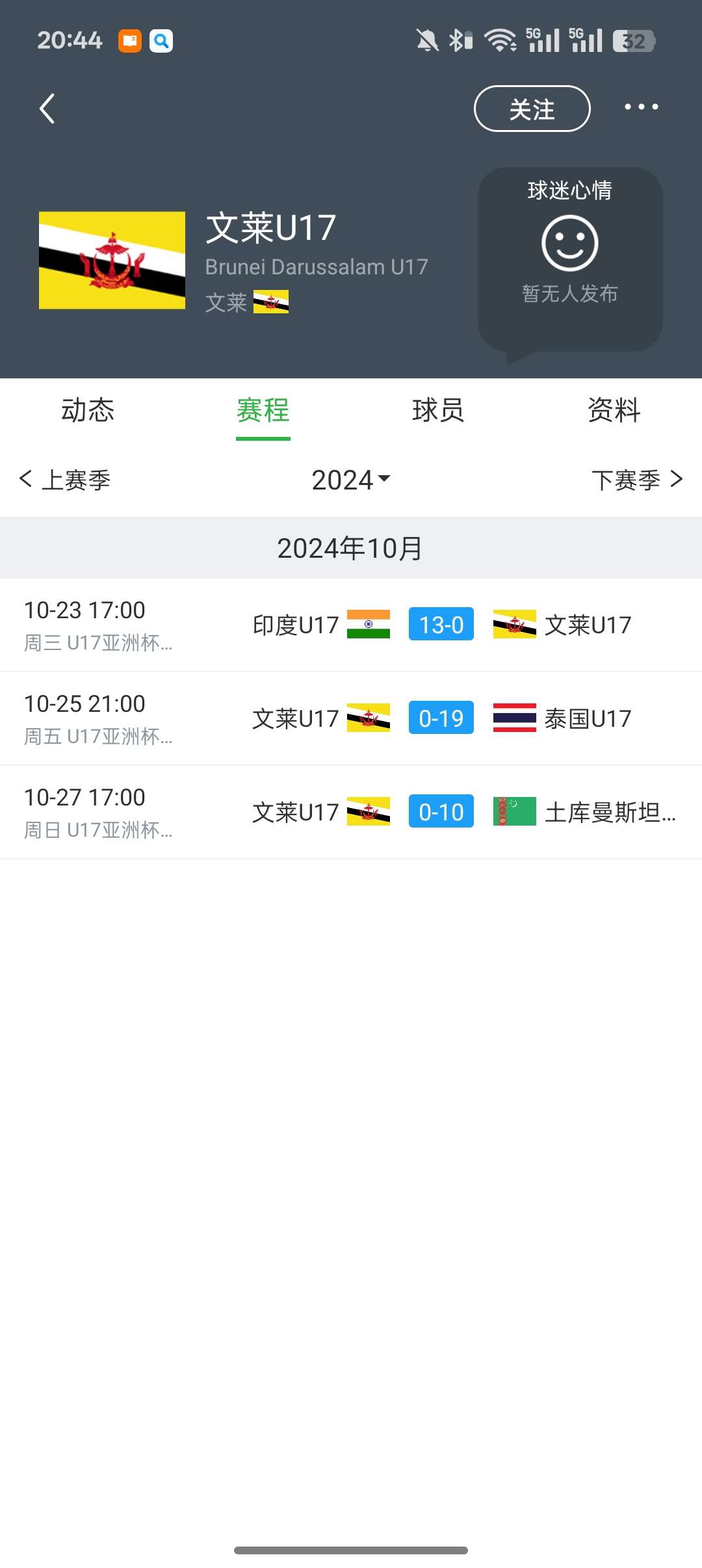Go to 下赛季 next season

click(x=636, y=480)
